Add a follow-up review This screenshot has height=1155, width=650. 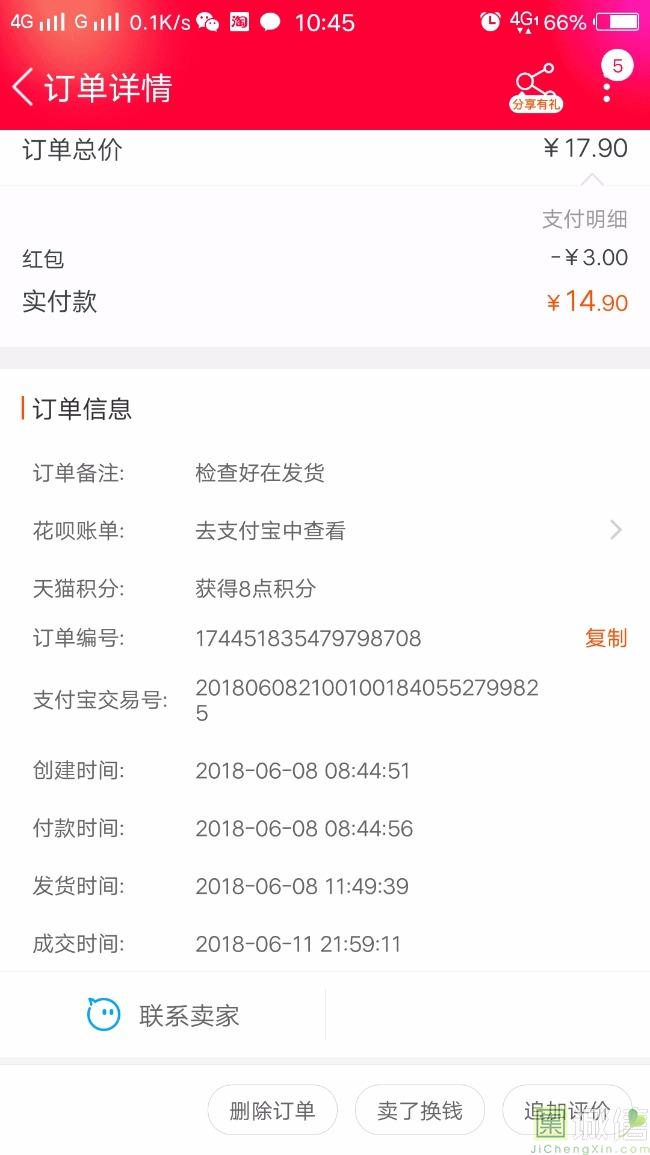pyautogui.click(x=567, y=1110)
